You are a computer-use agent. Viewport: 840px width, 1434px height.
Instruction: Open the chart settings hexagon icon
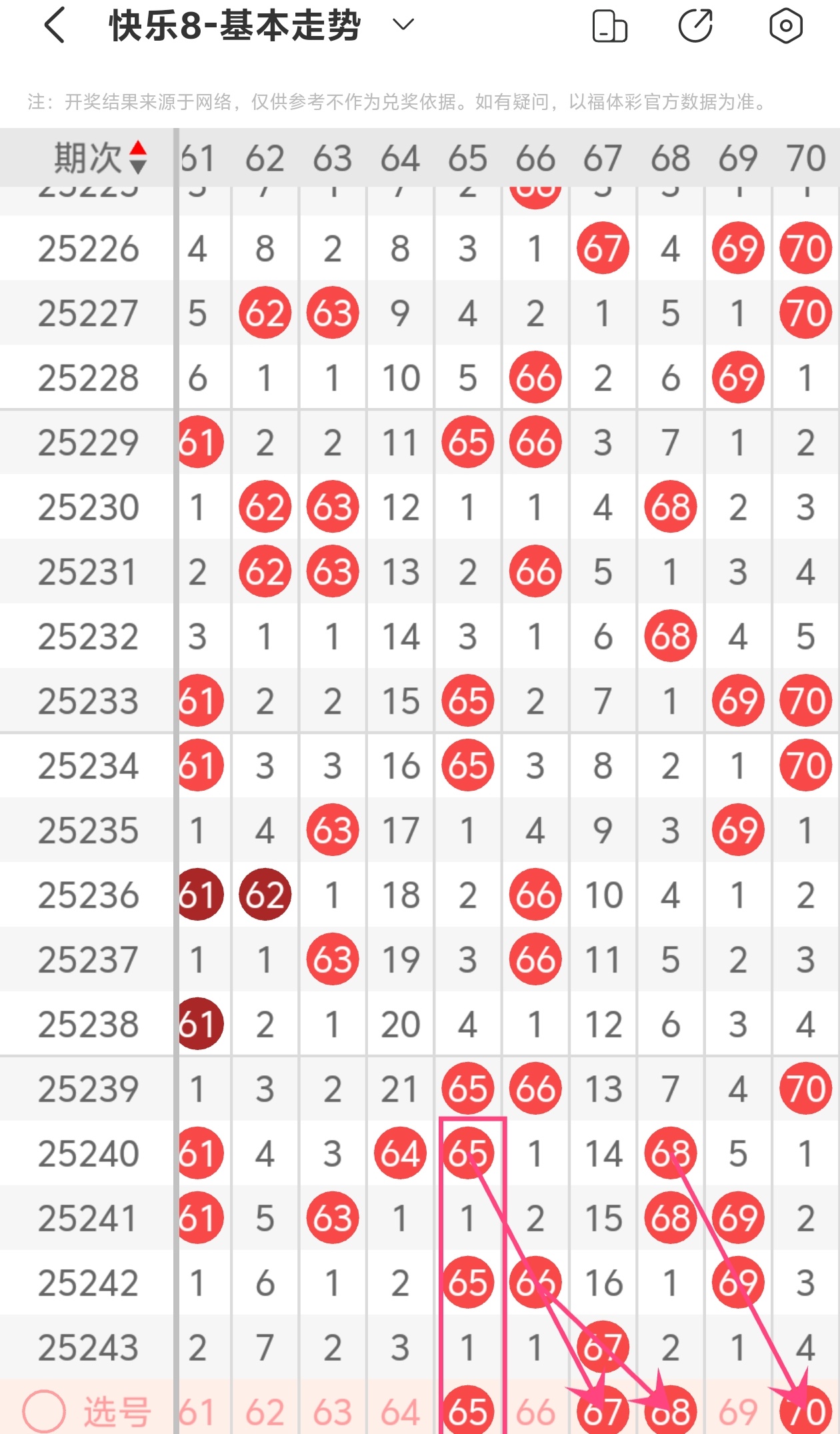786,26
